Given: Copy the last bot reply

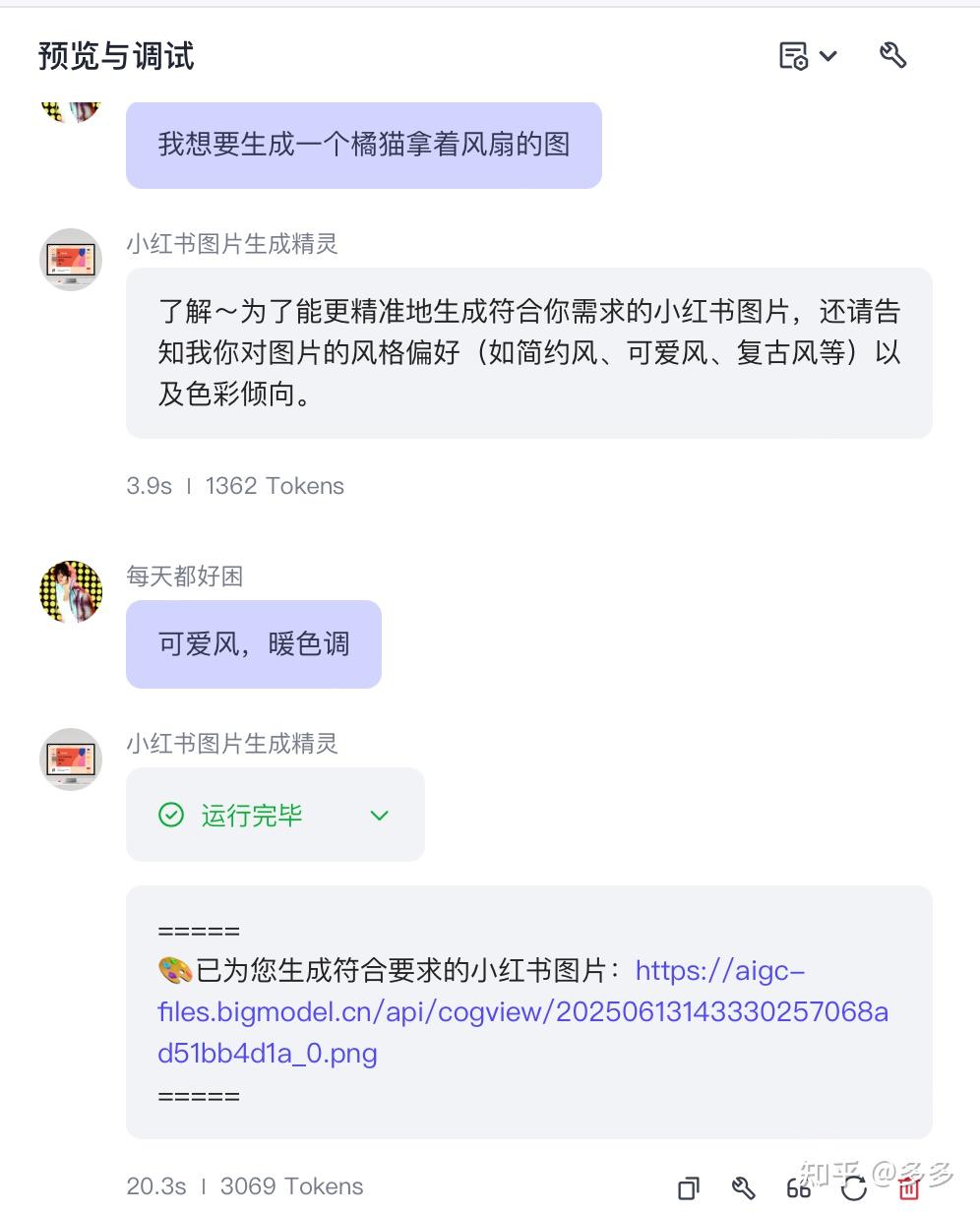Looking at the screenshot, I should (689, 1188).
